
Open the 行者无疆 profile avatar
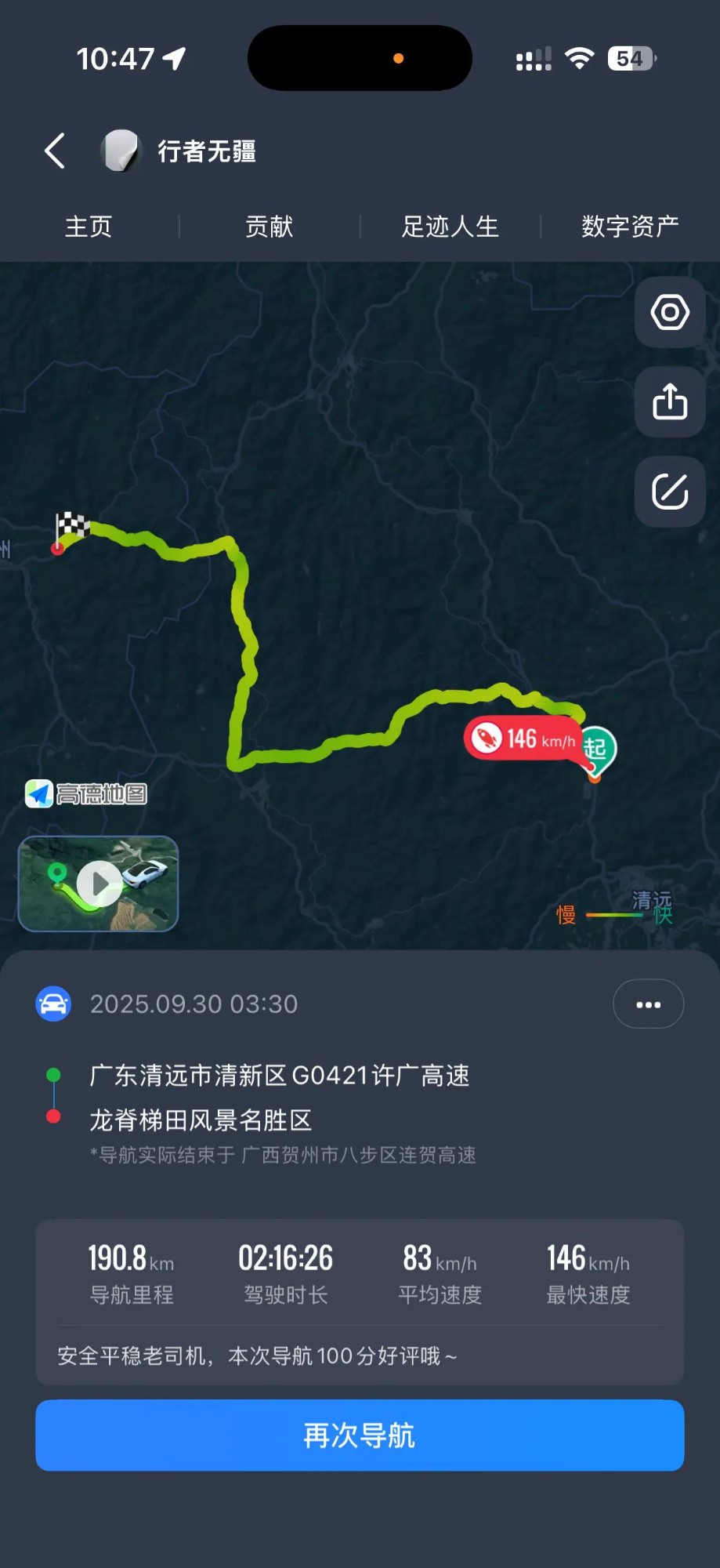point(120,151)
